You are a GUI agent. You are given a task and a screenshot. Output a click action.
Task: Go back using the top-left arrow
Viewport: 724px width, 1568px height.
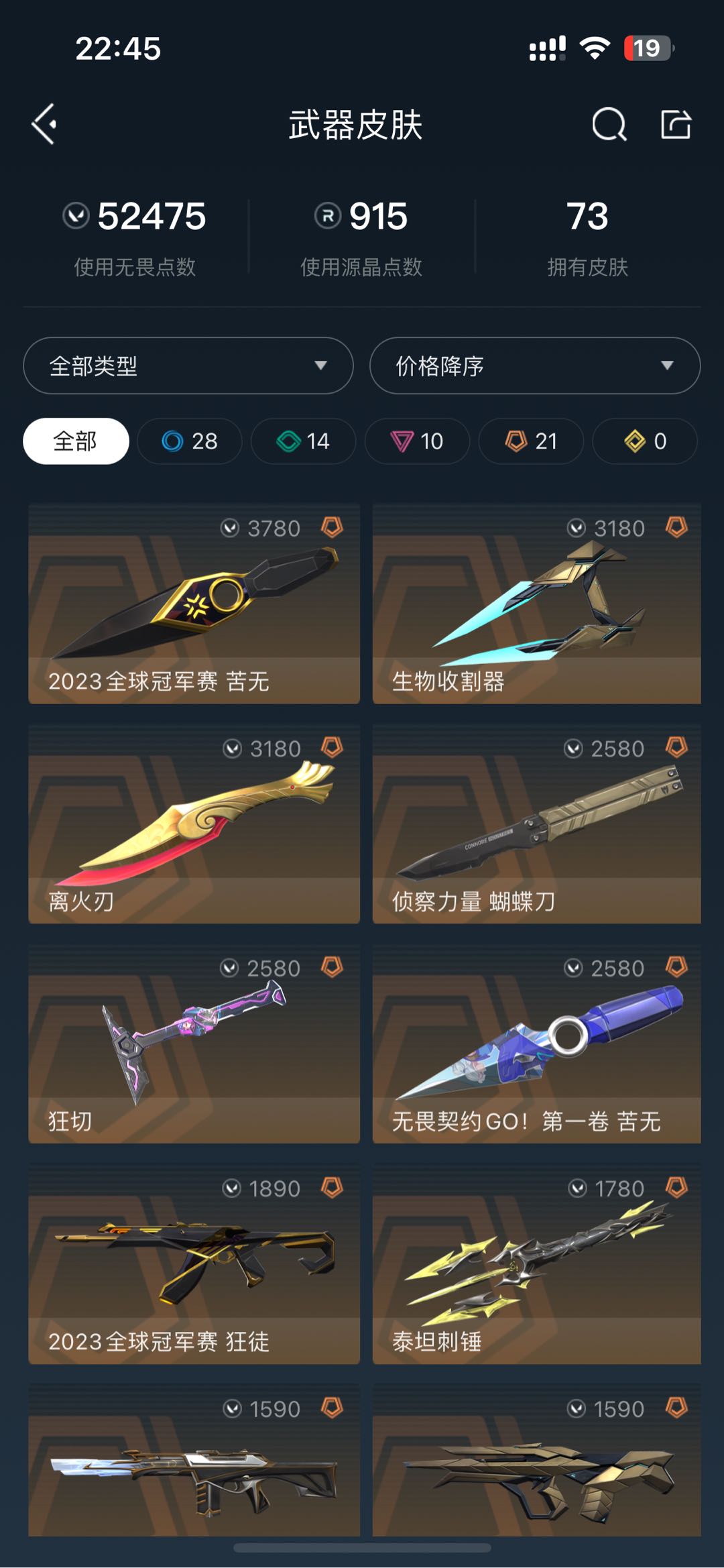(44, 124)
